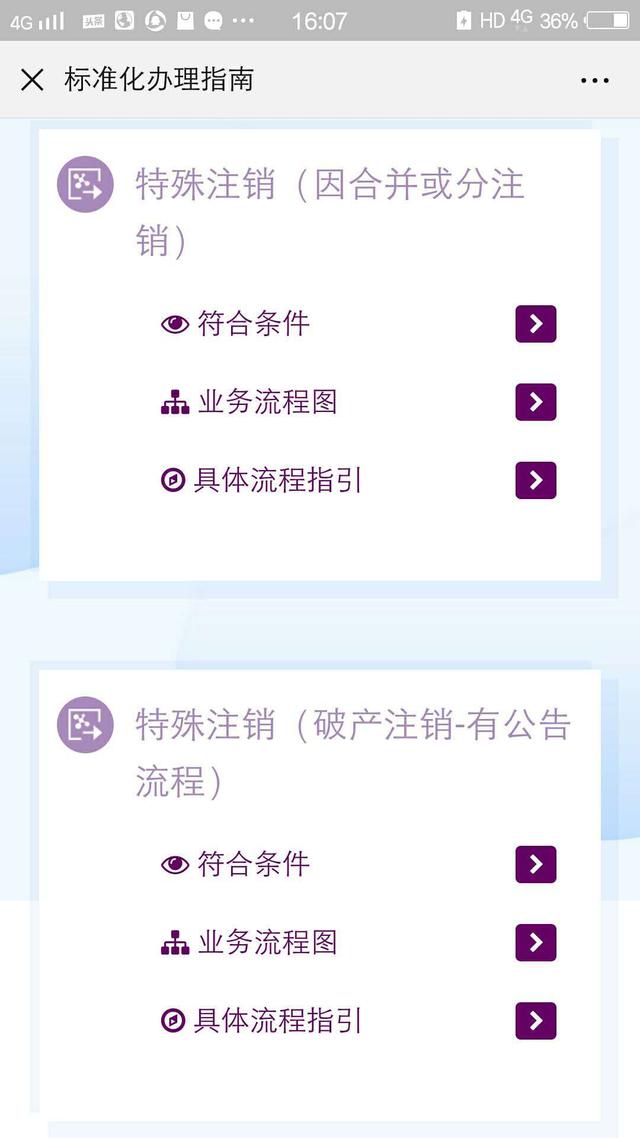This screenshot has width=640, height=1138.
Task: Open the three-dot overflow menu
Action: coord(594,80)
